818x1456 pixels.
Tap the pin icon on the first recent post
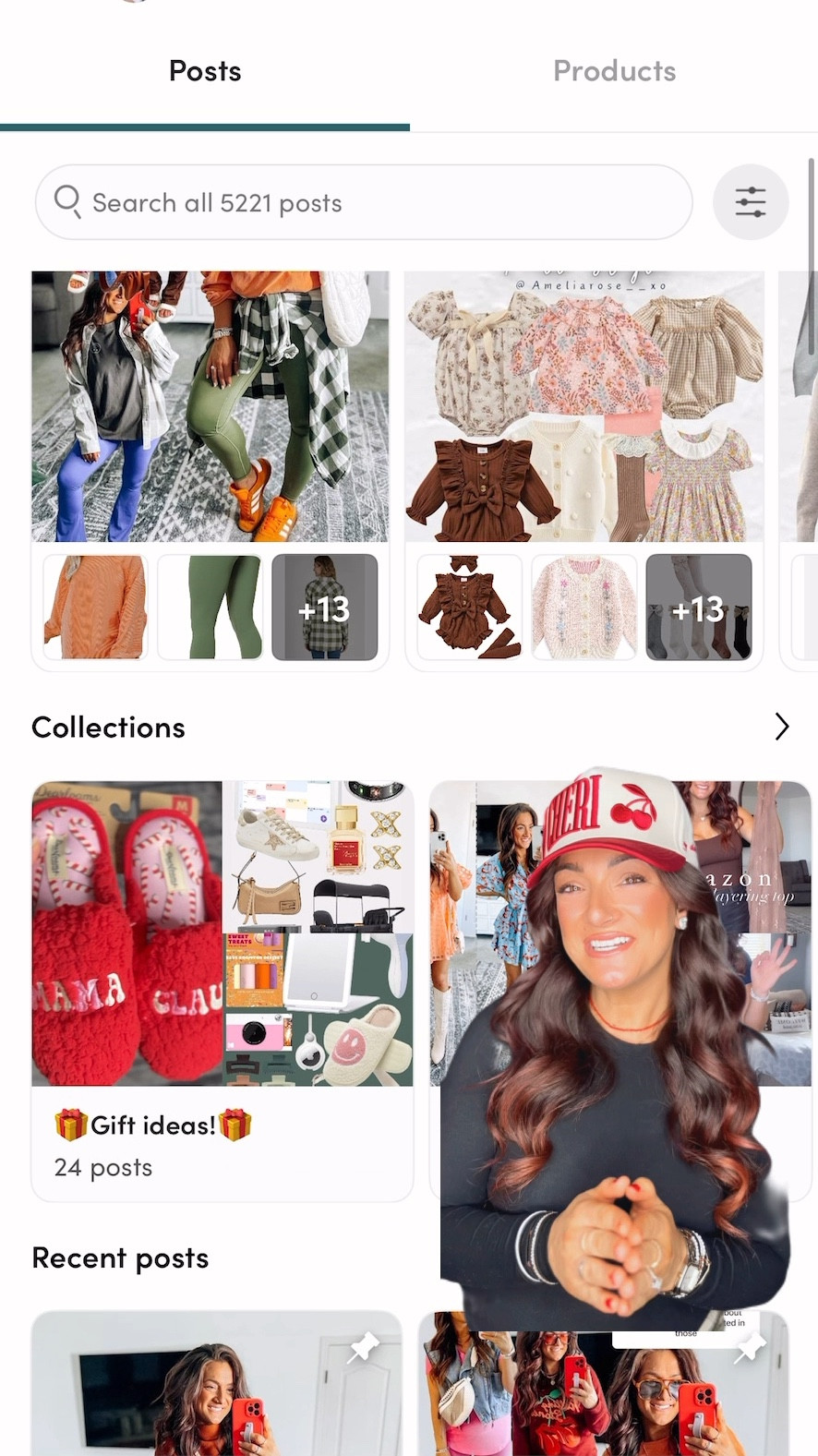[x=363, y=1348]
